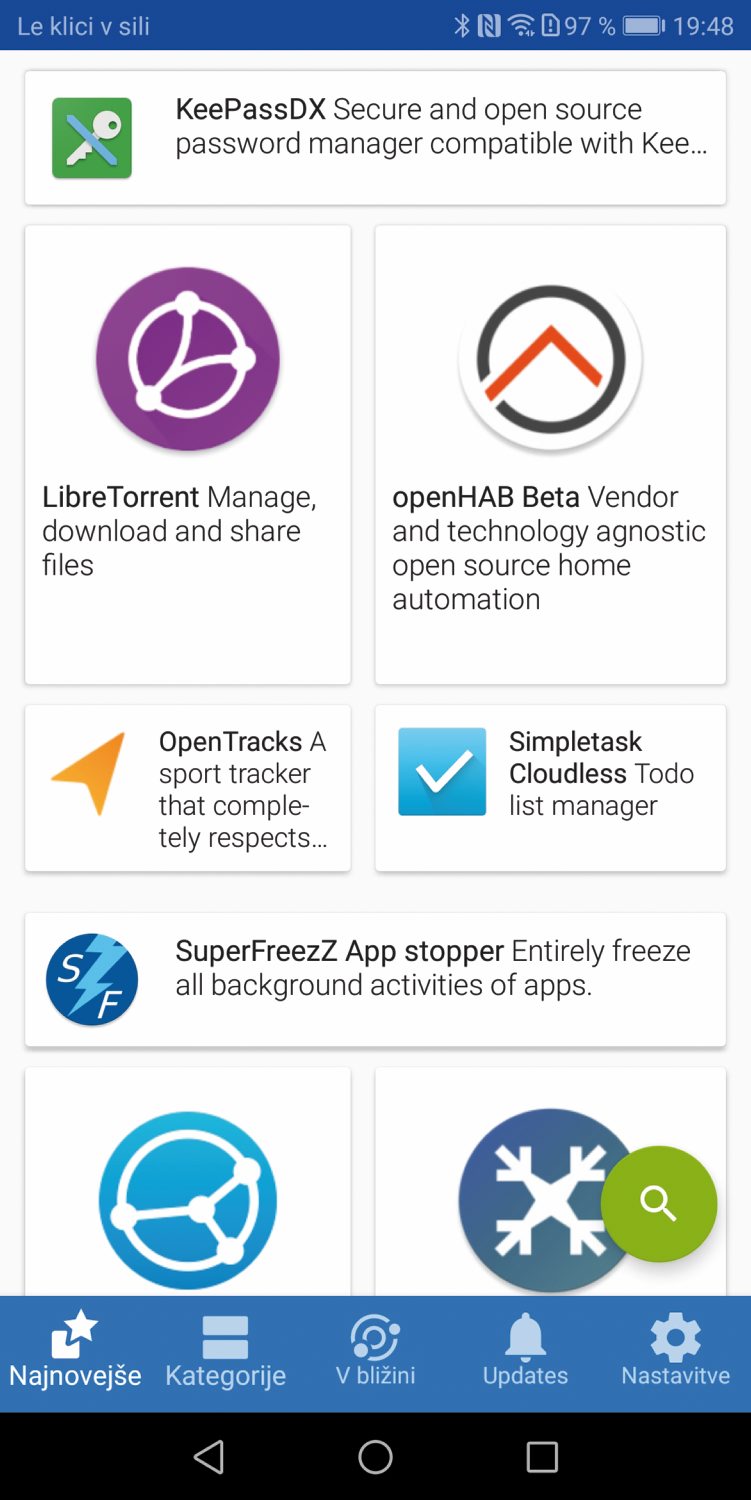This screenshot has height=1500, width=751.
Task: View the openHAB Beta app details
Action: (x=550, y=455)
